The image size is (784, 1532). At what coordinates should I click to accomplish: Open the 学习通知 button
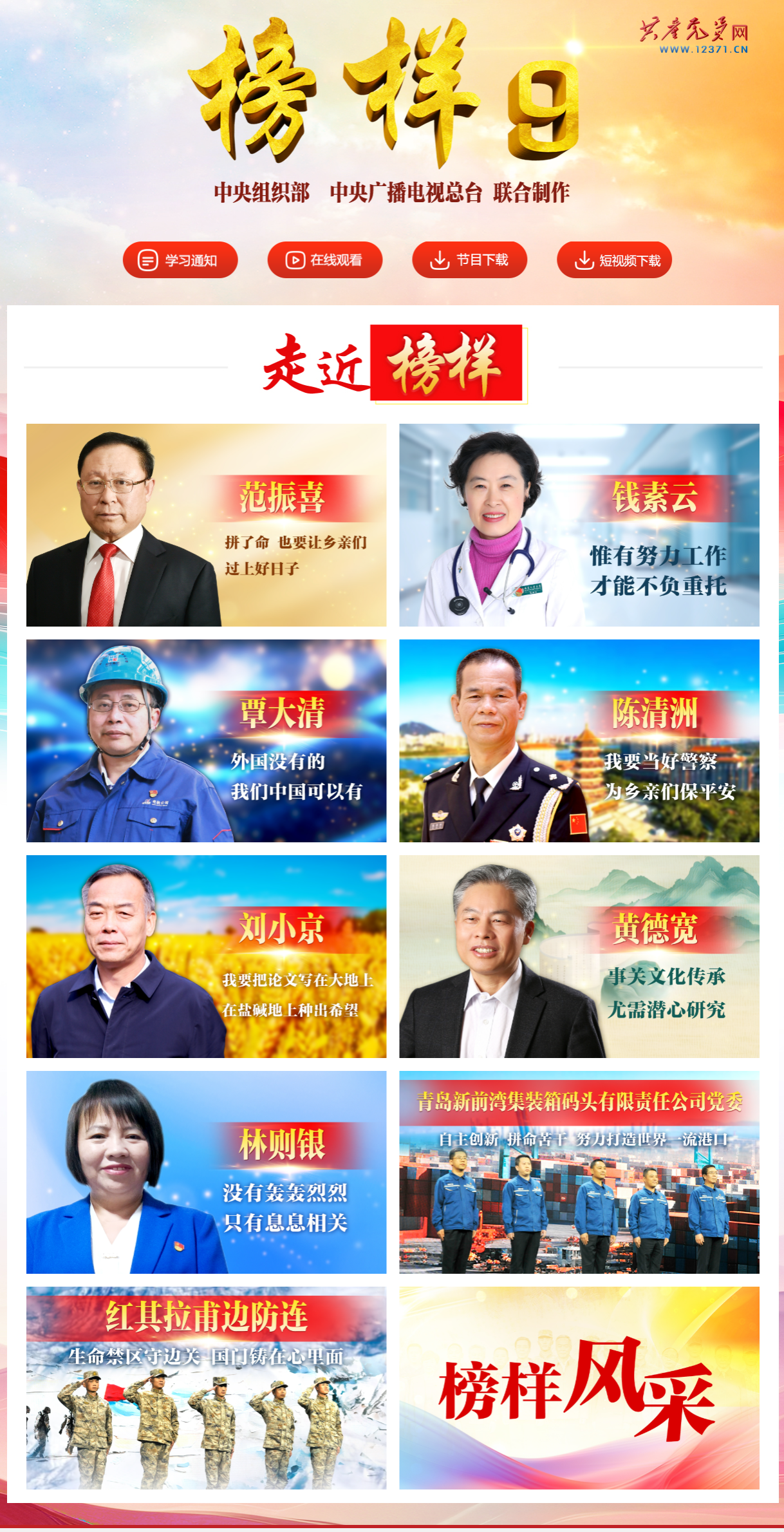pos(180,260)
